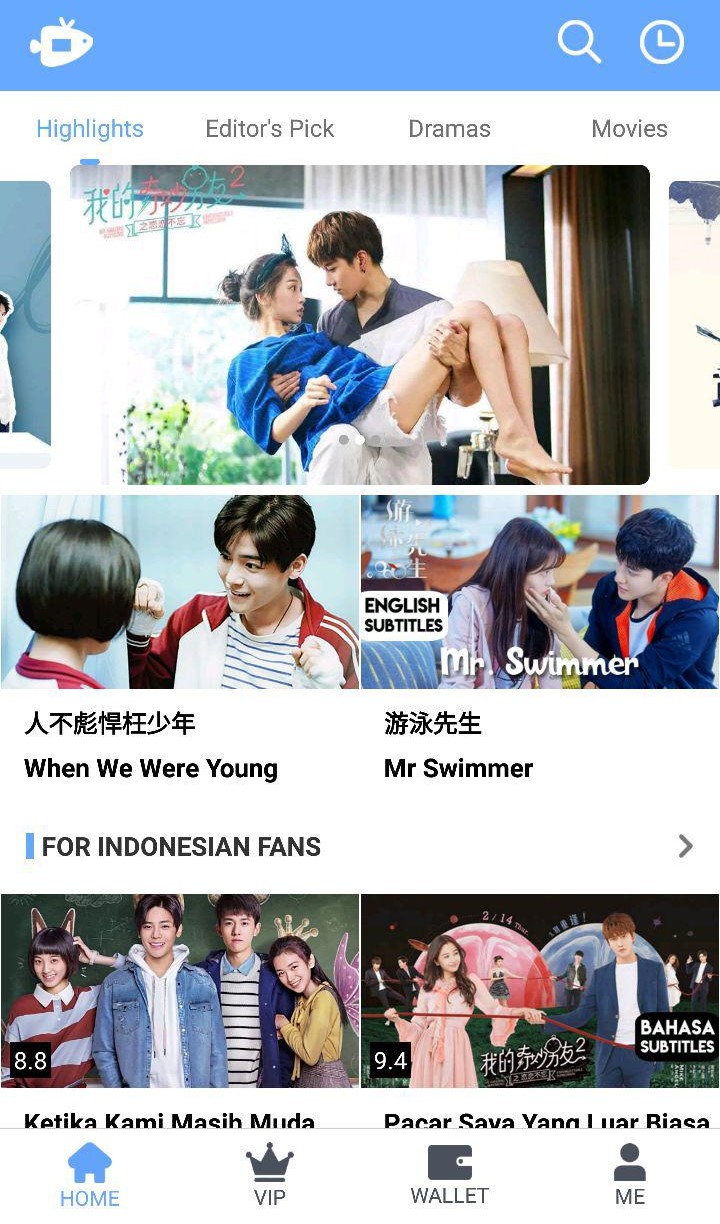Tap the Home tab

(x=90, y=1176)
